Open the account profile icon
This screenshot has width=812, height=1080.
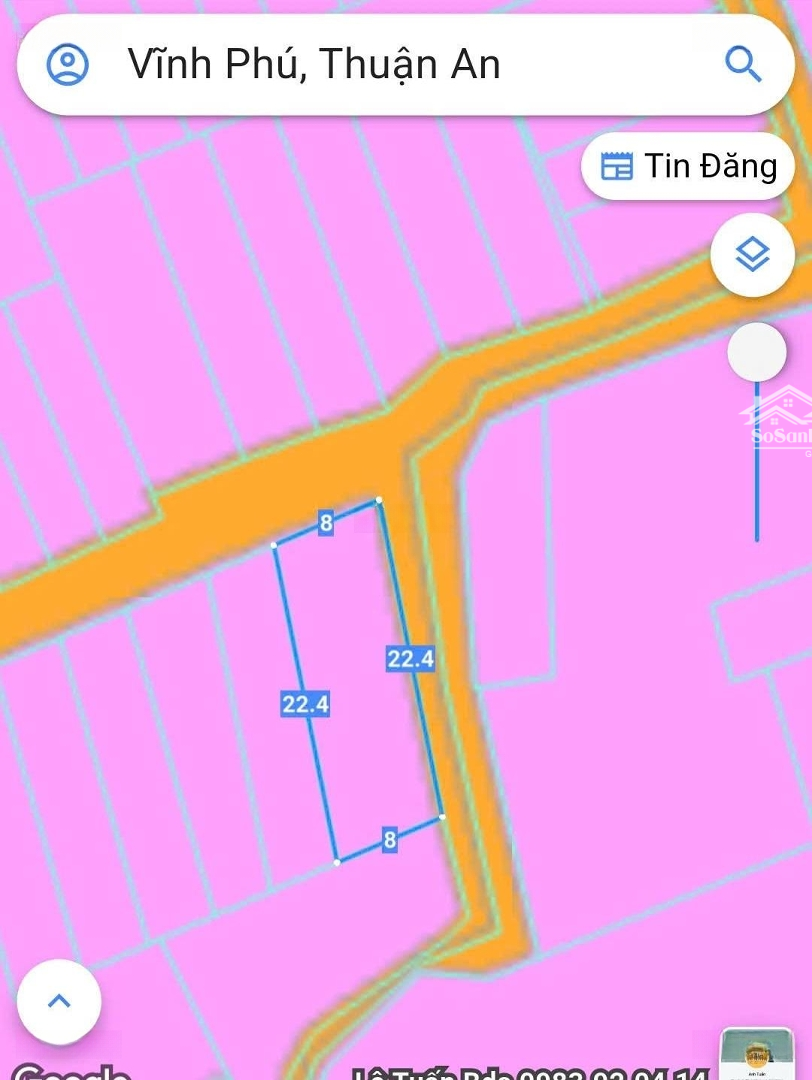tap(68, 65)
